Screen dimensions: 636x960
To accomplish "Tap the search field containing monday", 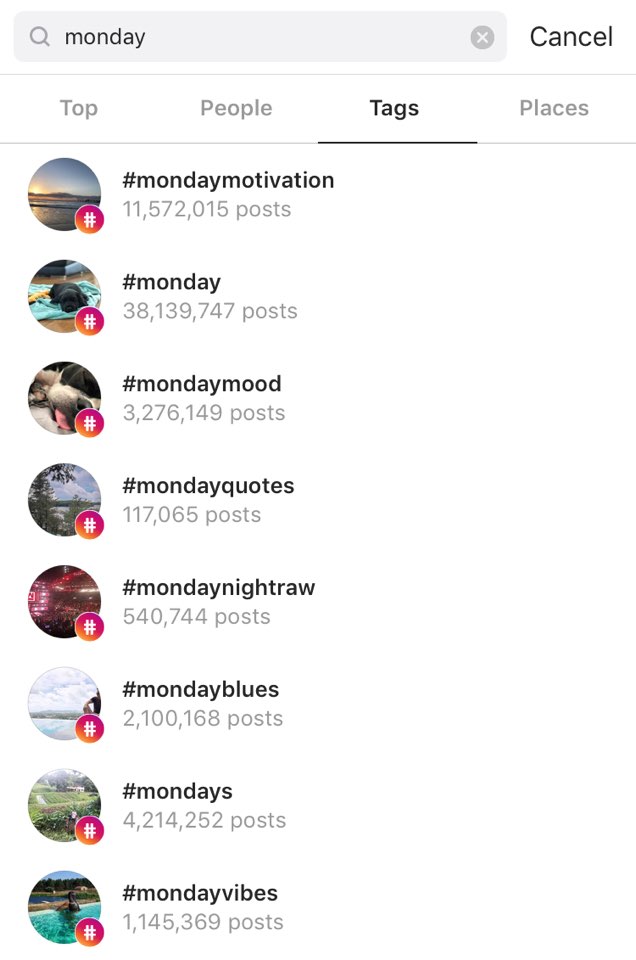I will [x=250, y=37].
